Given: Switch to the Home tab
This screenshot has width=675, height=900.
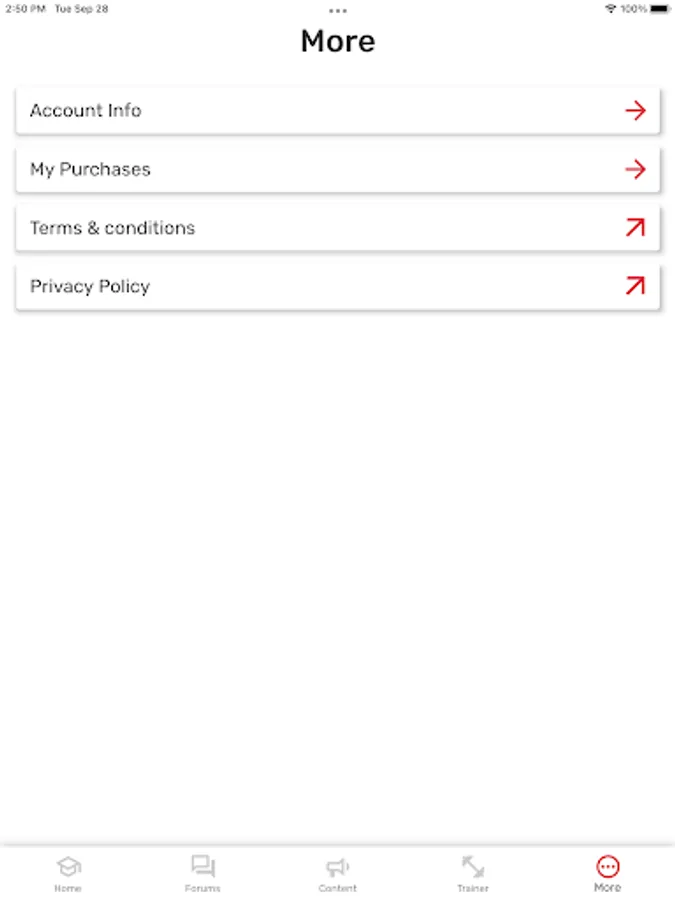Looking at the screenshot, I should point(68,874).
